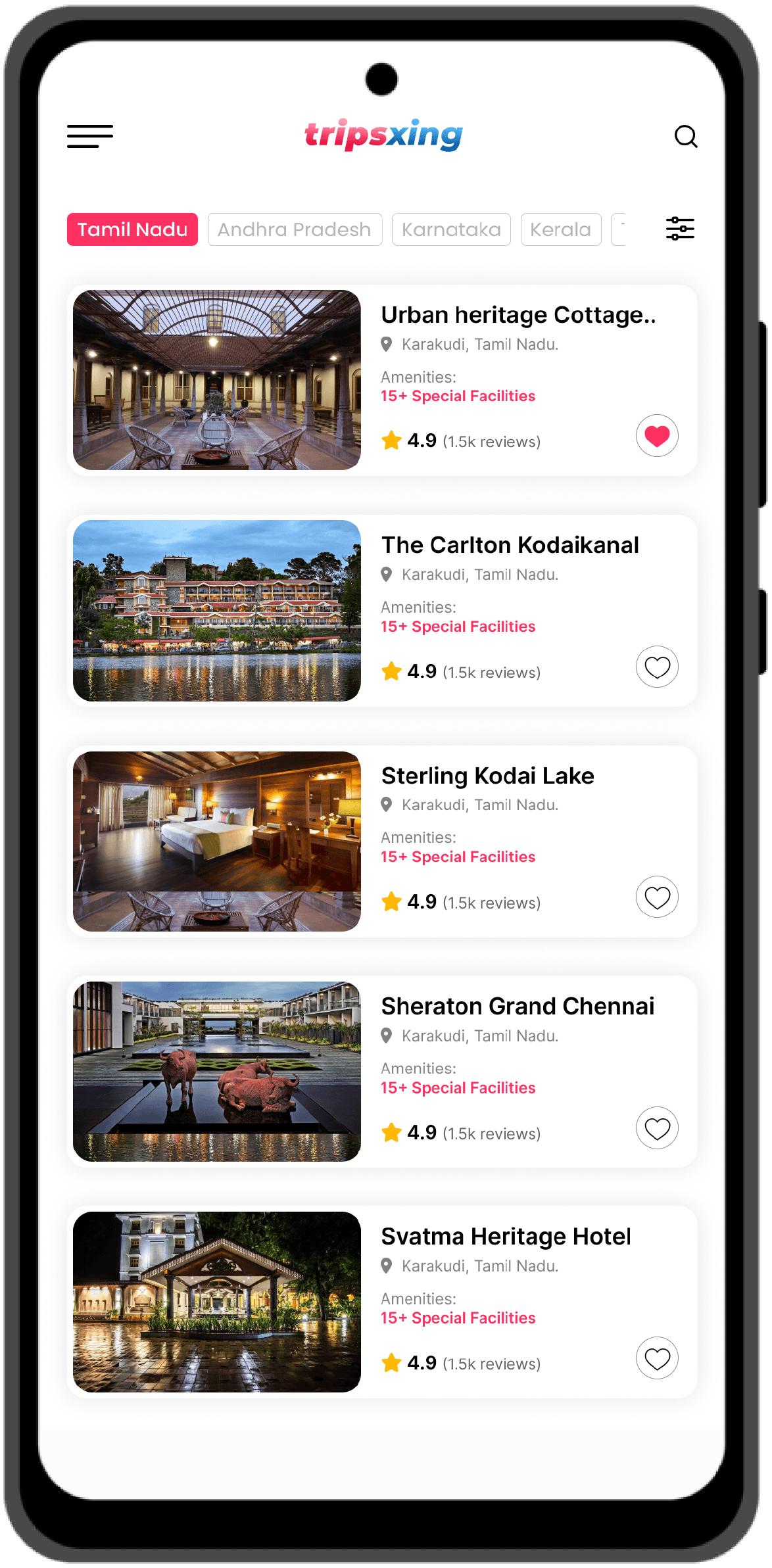772x1568 pixels.
Task: Choose the Karnataka chip
Action: pos(451,229)
